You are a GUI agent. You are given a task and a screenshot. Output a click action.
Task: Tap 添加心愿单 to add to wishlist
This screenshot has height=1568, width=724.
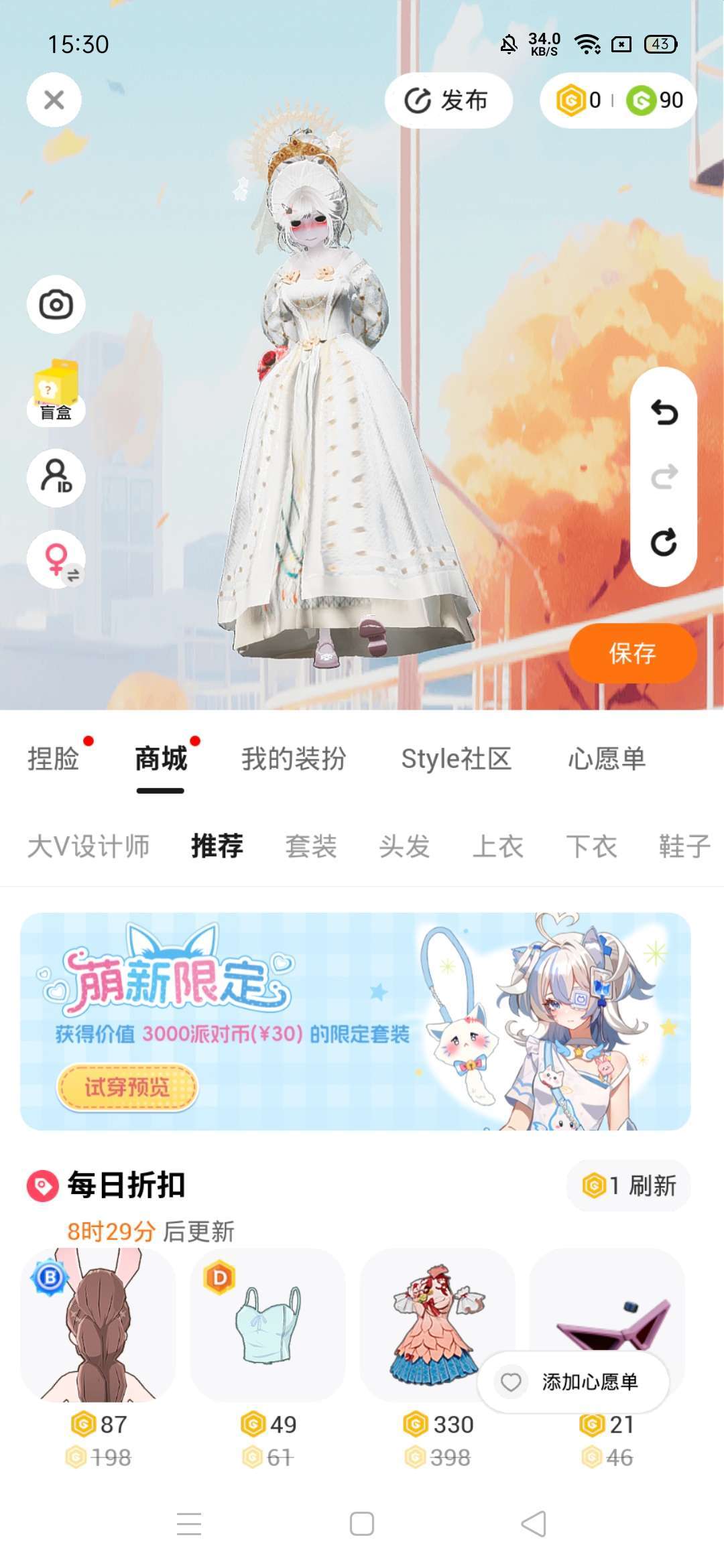coord(573,1382)
